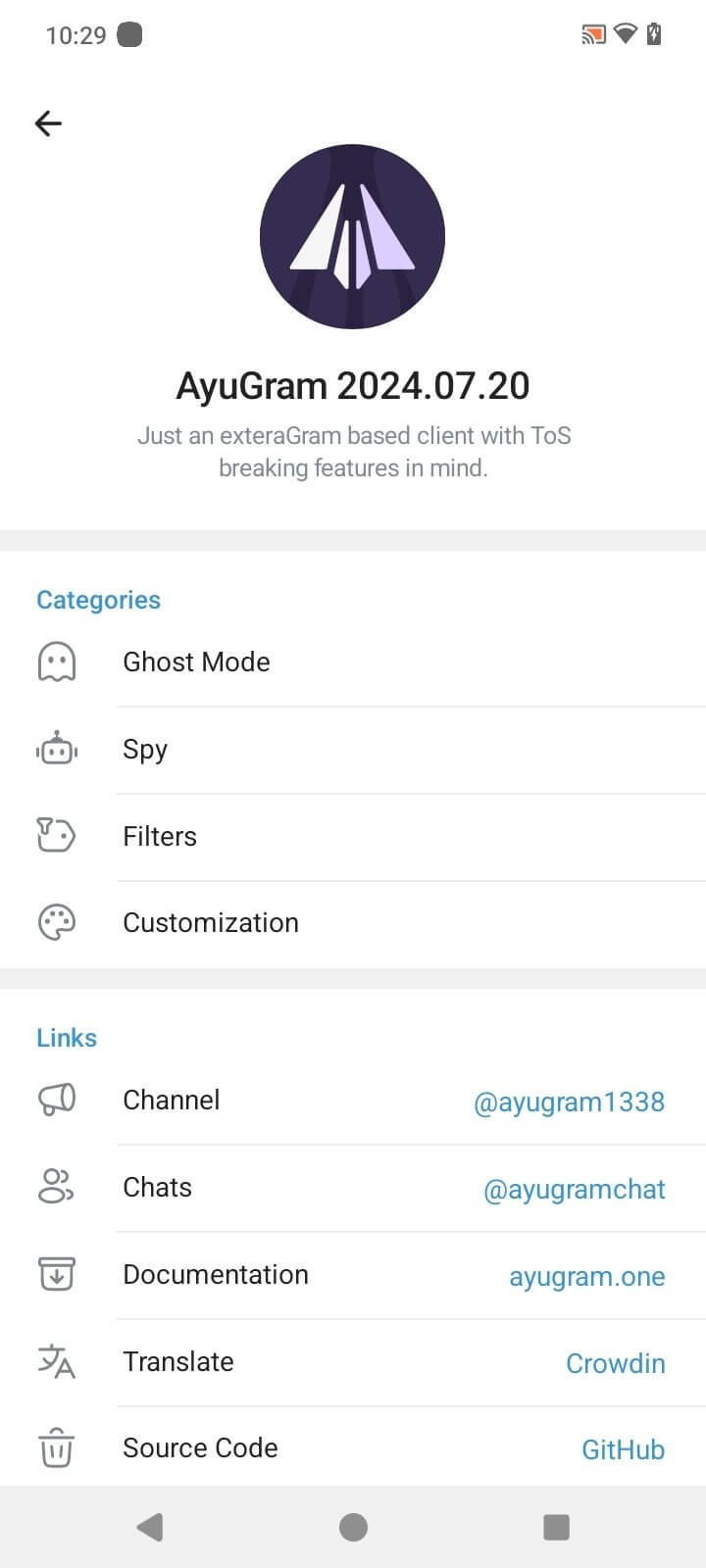Image resolution: width=706 pixels, height=1568 pixels.
Task: Select the Documentation download-box icon
Action: [56, 1274]
